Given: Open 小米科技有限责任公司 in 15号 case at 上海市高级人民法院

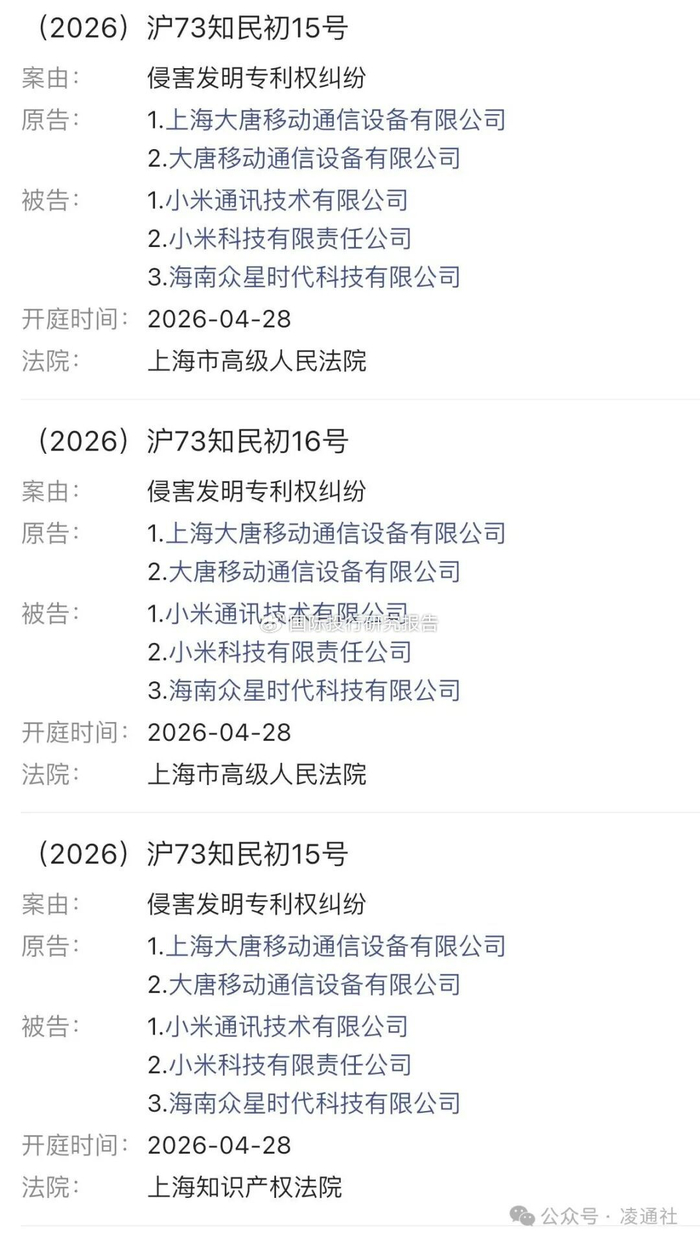Looking at the screenshot, I should point(289,239).
